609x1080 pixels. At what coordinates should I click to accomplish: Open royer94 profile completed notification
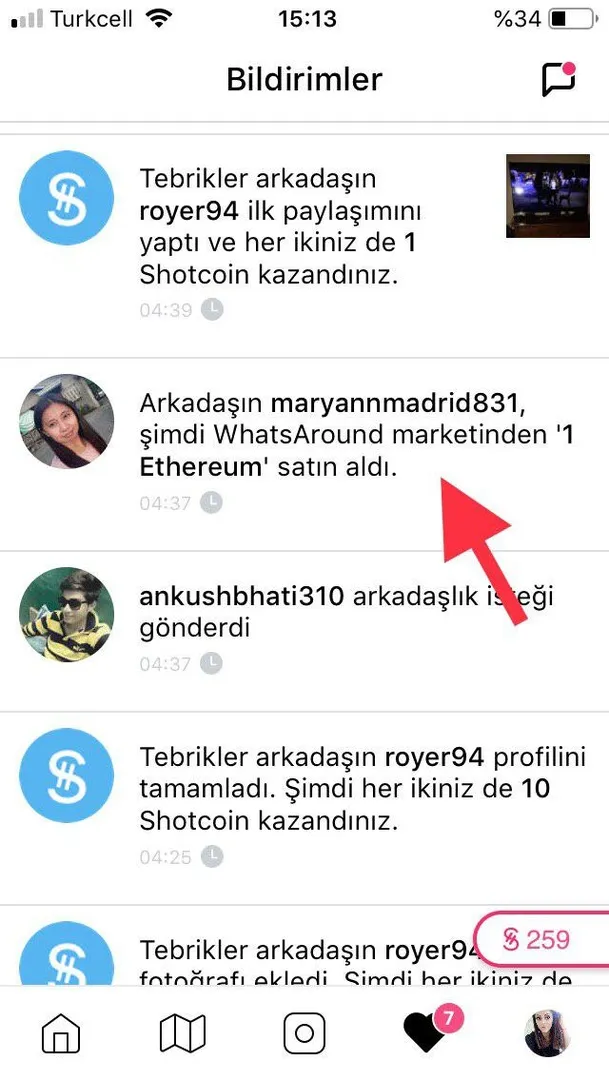coord(304,809)
